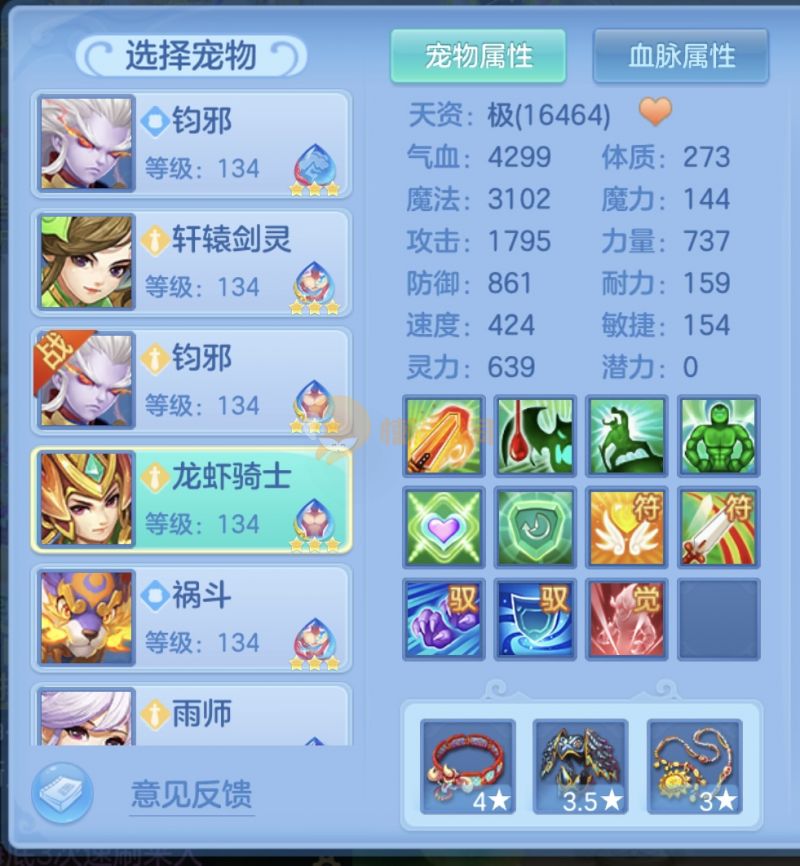Inspect the pink heart skill icon
Viewport: 800px width, 866px height.
pos(444,527)
